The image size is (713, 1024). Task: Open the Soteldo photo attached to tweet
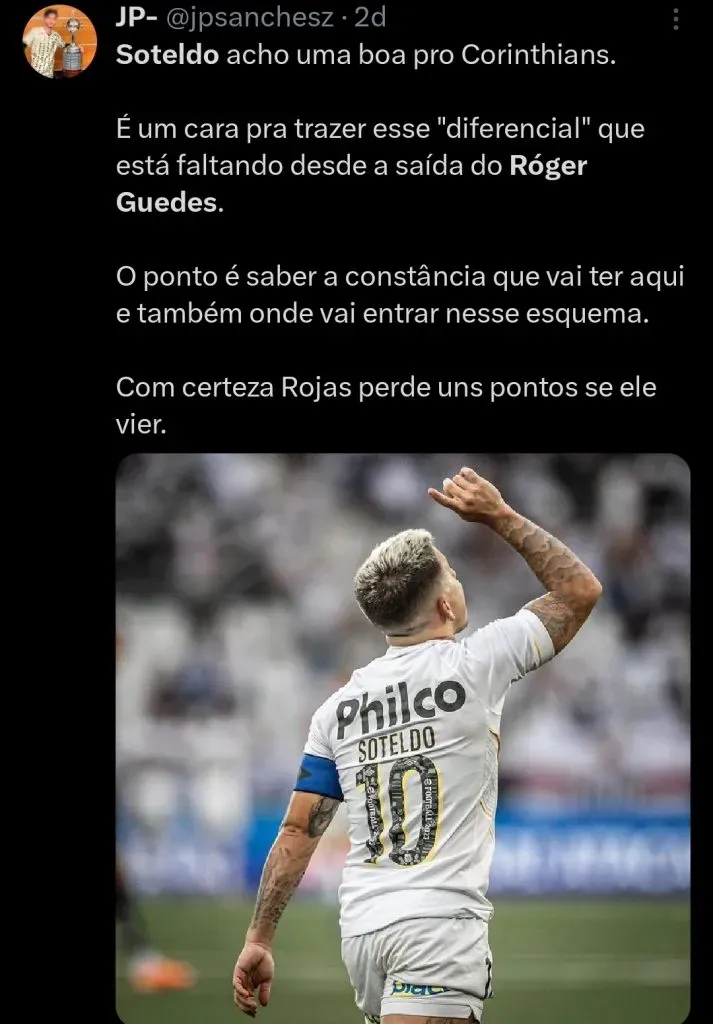tap(403, 738)
